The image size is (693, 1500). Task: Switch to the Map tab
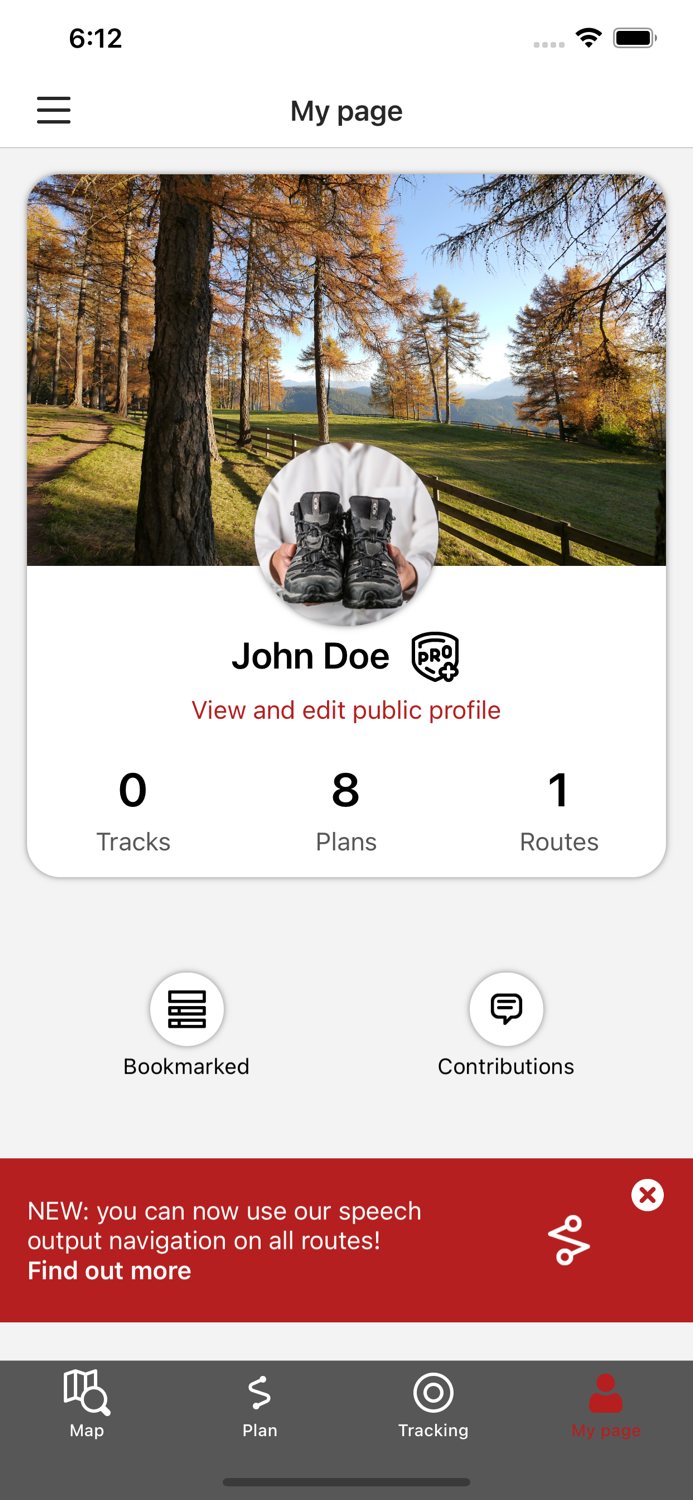tap(87, 1404)
